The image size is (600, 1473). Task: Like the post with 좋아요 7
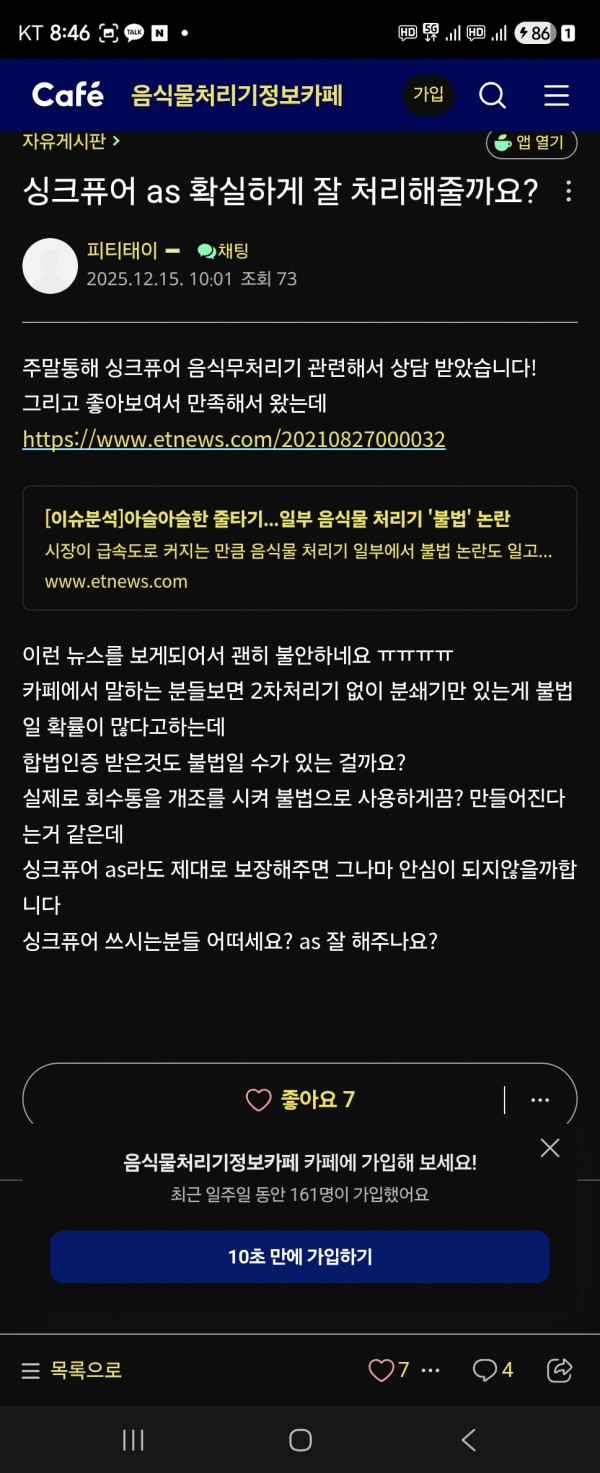click(300, 1100)
